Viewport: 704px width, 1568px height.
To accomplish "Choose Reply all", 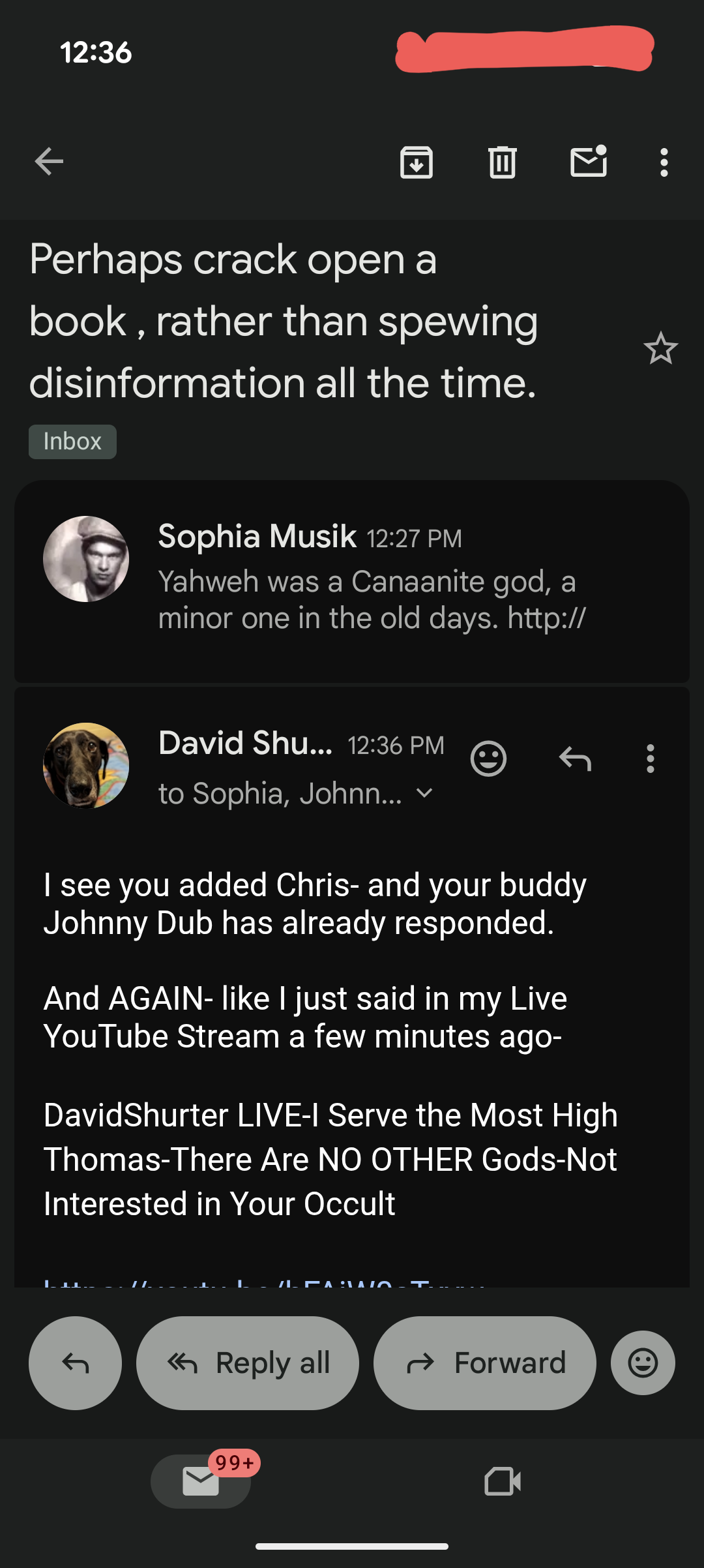I will click(248, 1363).
